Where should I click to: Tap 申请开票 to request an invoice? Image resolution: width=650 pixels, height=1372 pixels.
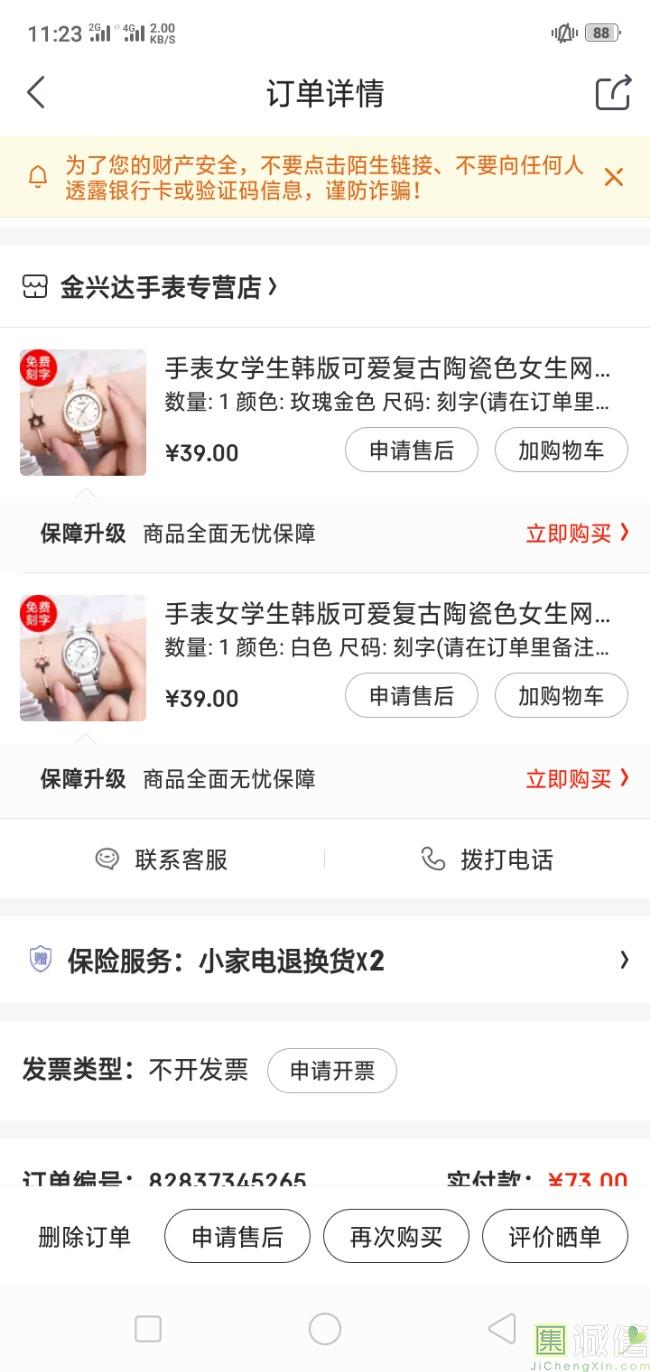point(332,1071)
